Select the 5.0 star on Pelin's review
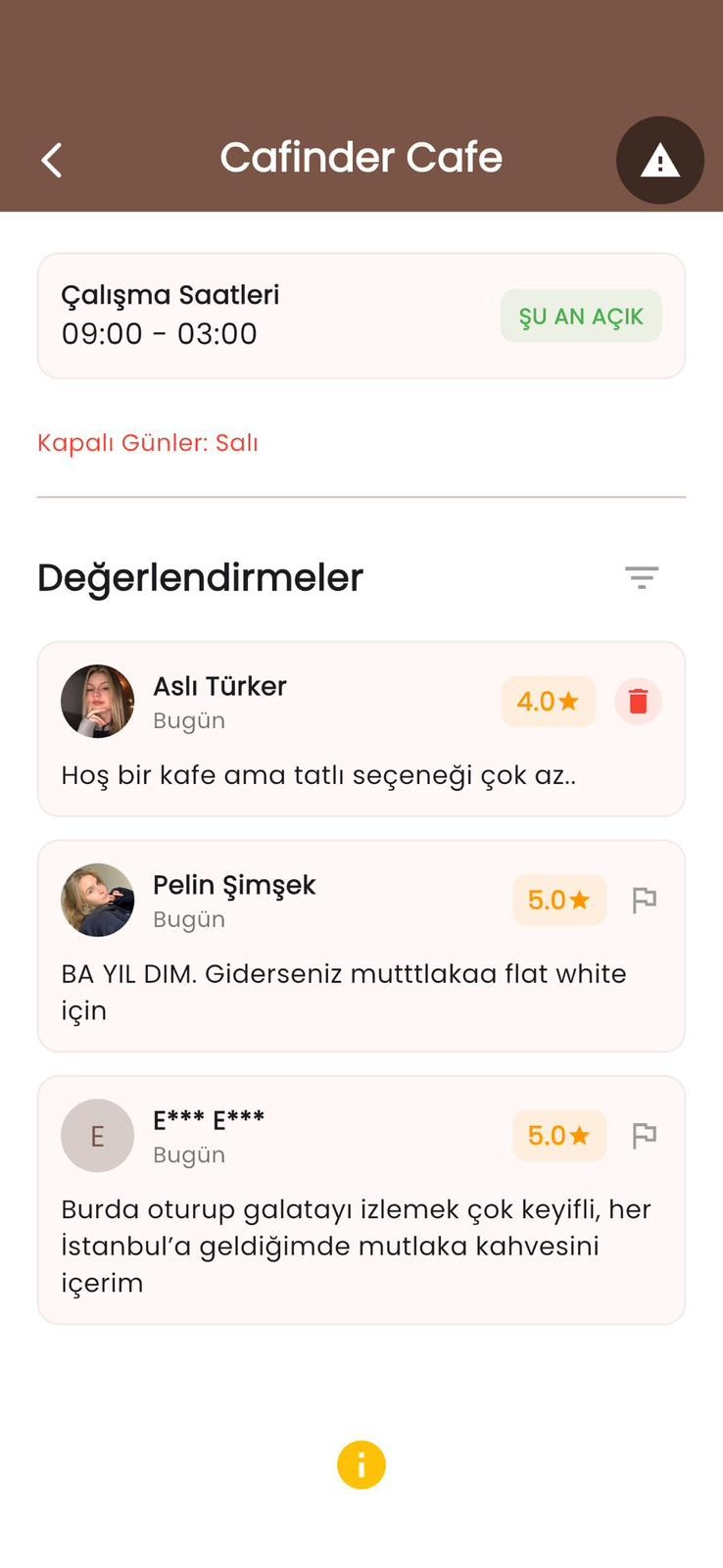Image resolution: width=723 pixels, height=1568 pixels. [x=558, y=899]
